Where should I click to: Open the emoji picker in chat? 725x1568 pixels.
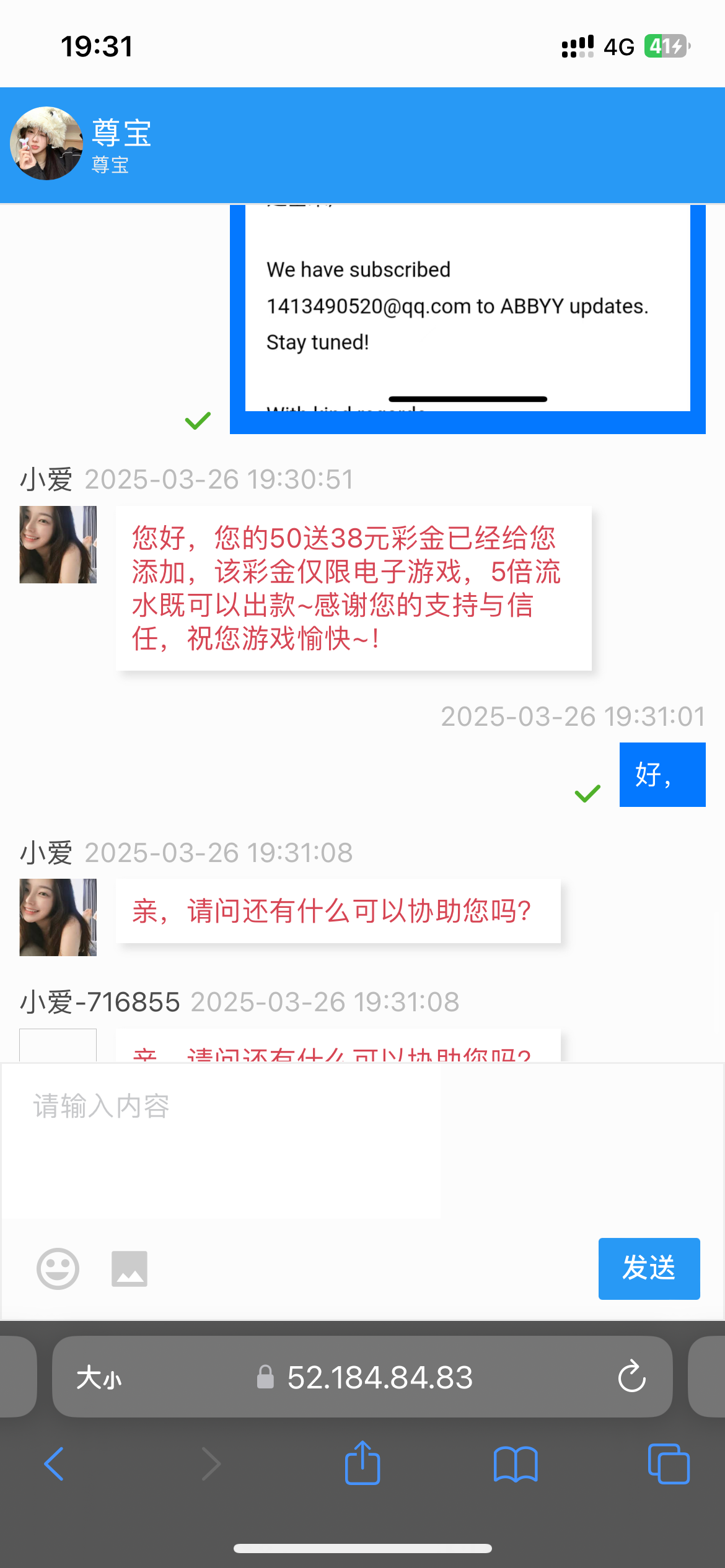pyautogui.click(x=57, y=1268)
